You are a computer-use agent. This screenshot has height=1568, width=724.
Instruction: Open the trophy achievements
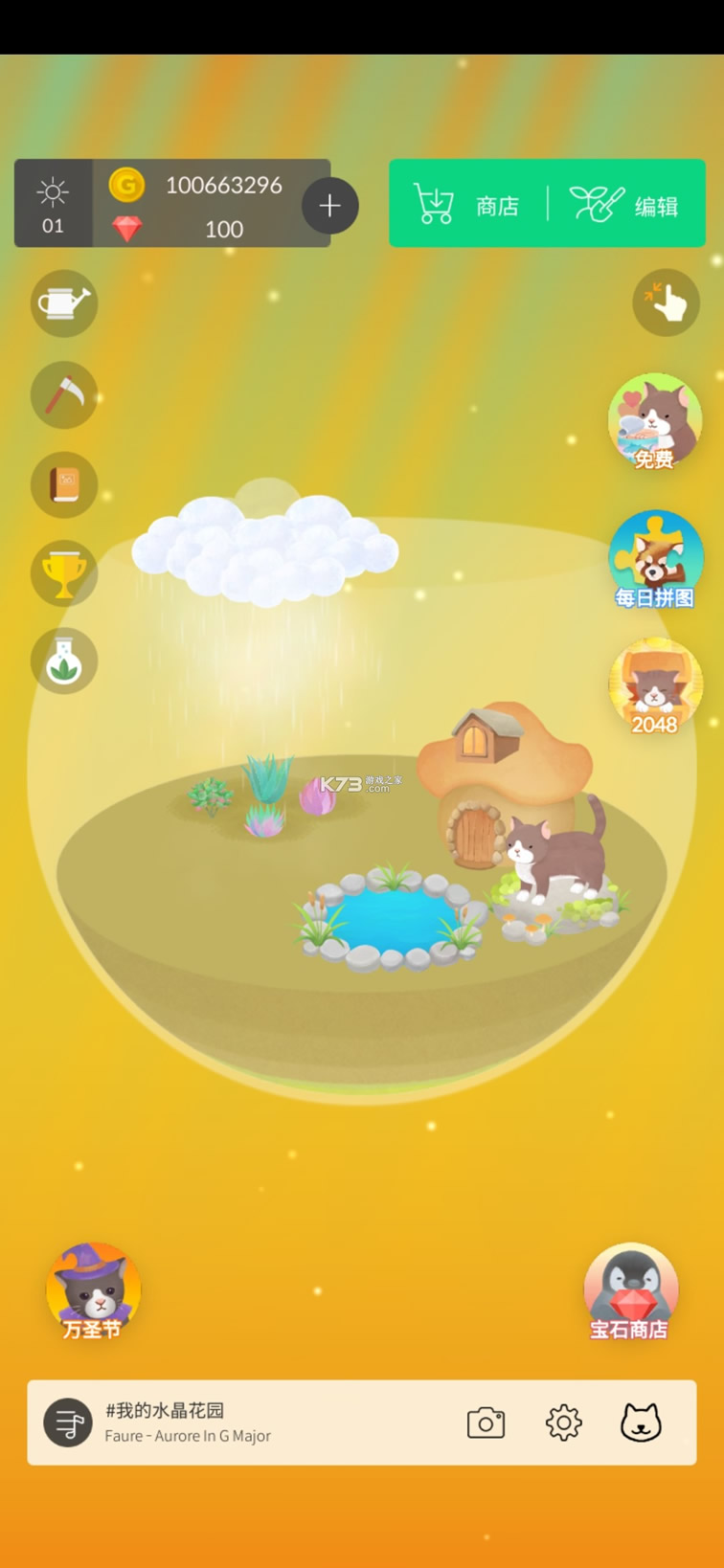64,573
